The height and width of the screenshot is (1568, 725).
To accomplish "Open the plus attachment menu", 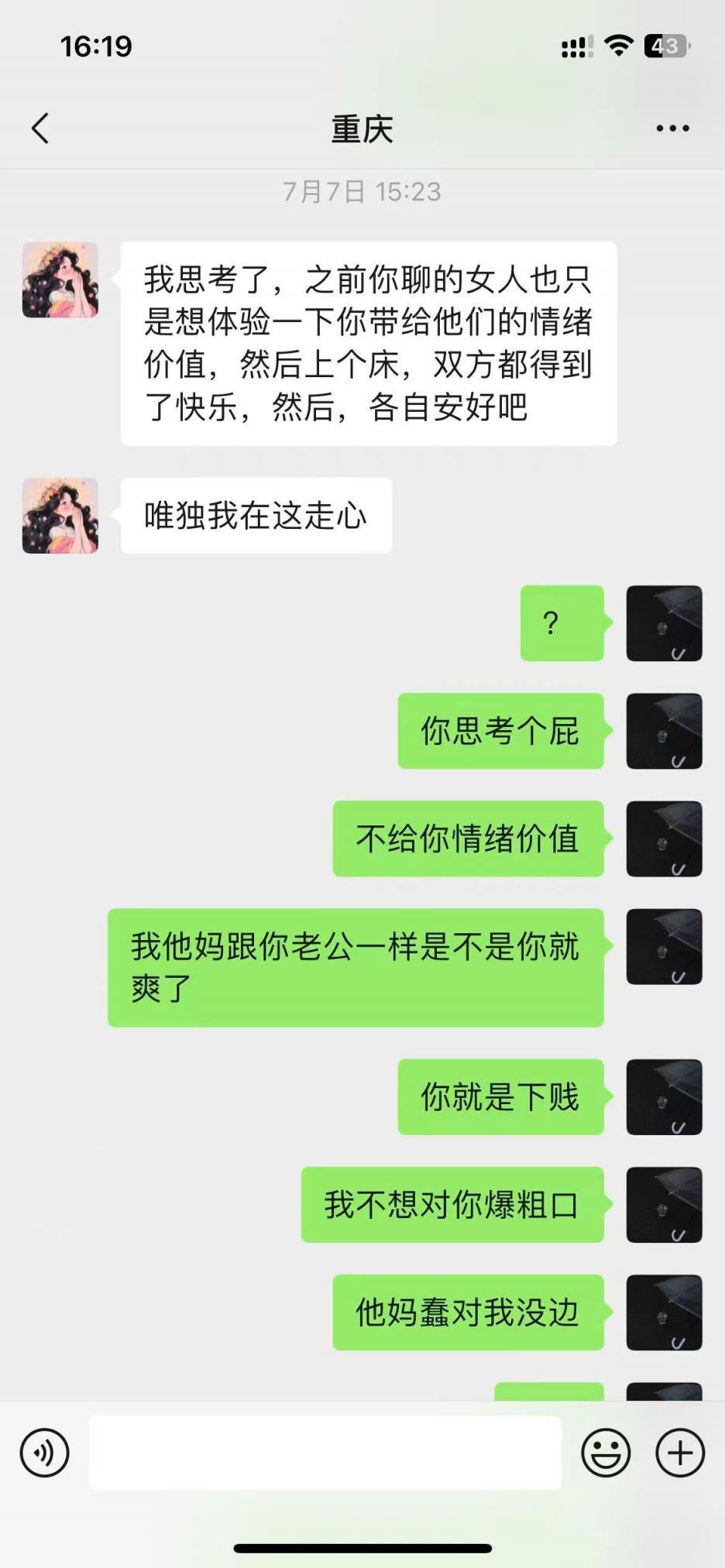I will coord(680,1453).
